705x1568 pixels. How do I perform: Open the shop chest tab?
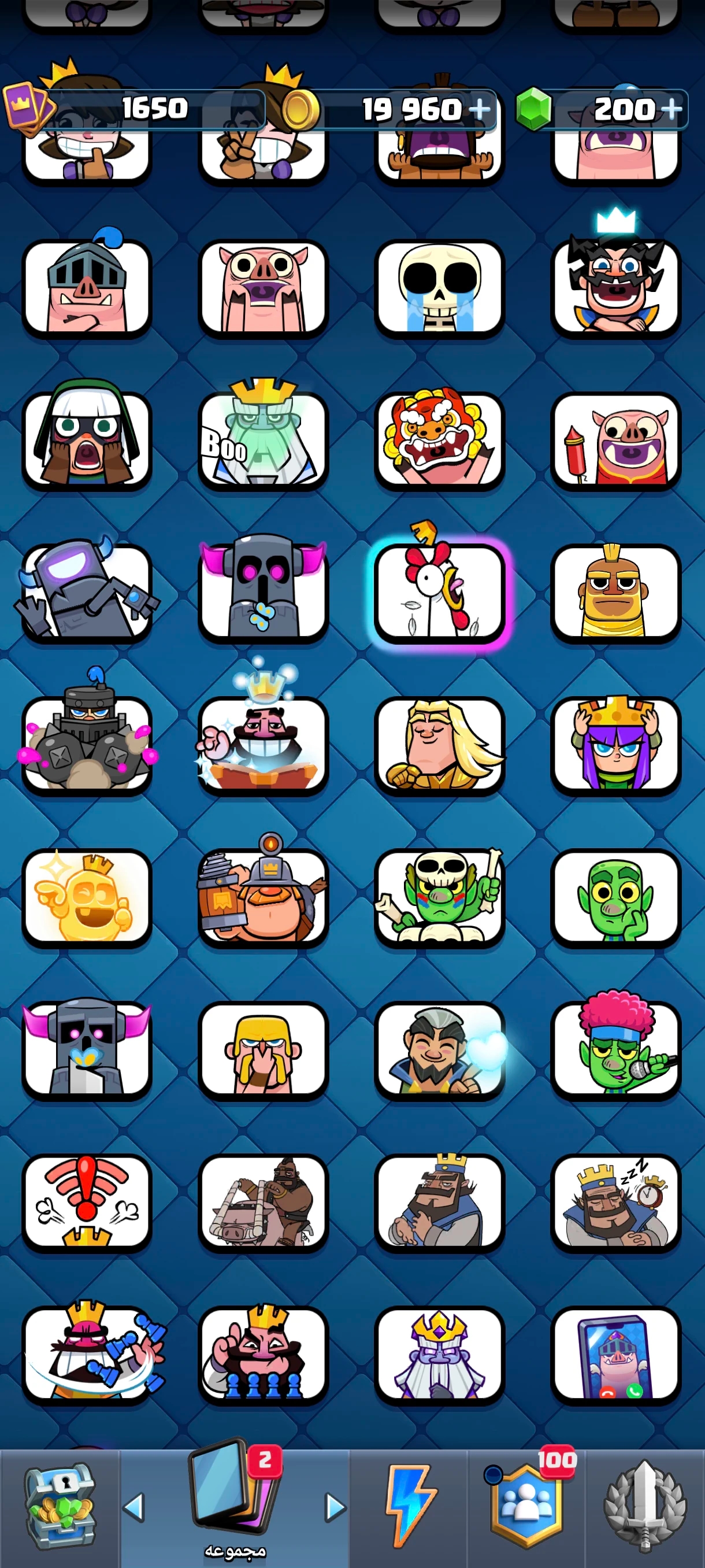click(60, 1507)
